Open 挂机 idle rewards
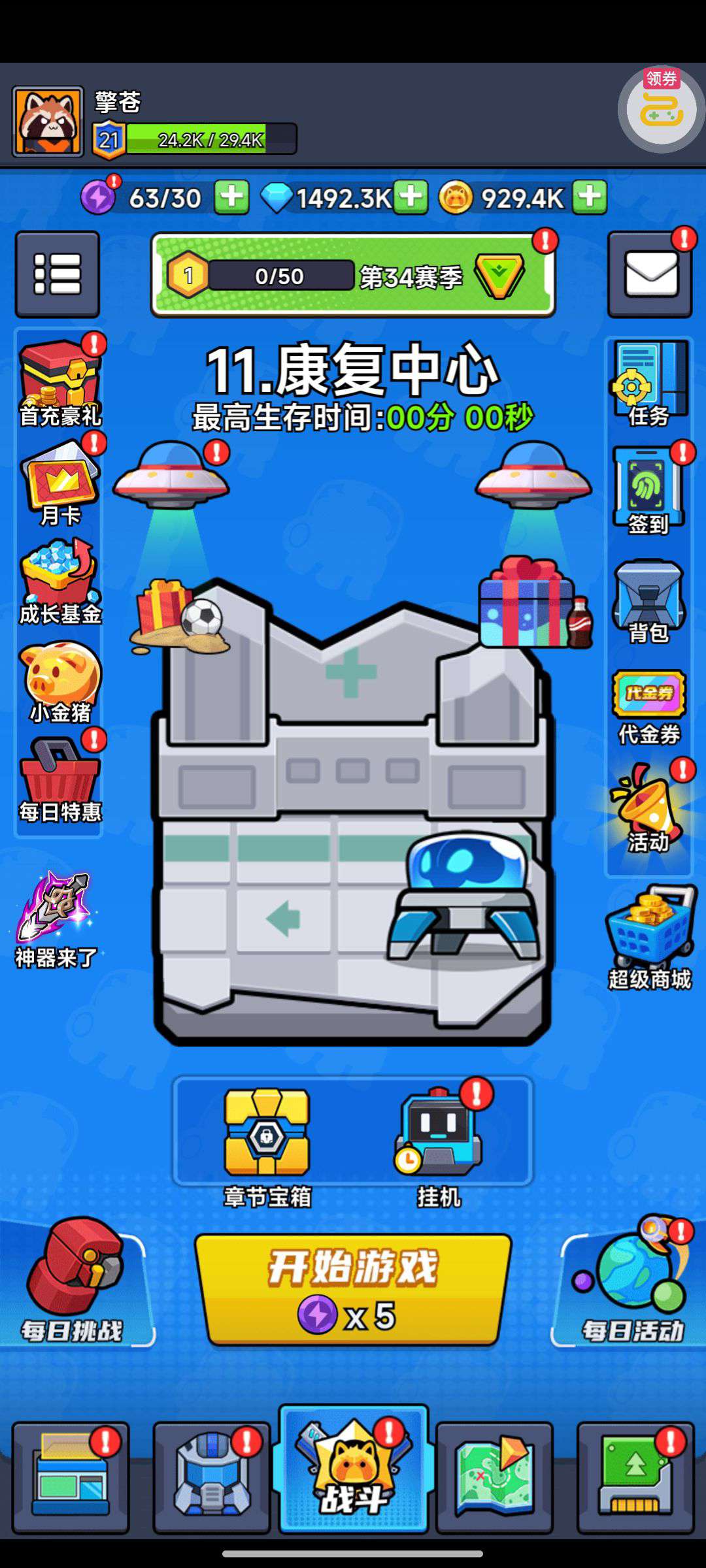Screen dimensions: 706x1568 click(439, 1147)
